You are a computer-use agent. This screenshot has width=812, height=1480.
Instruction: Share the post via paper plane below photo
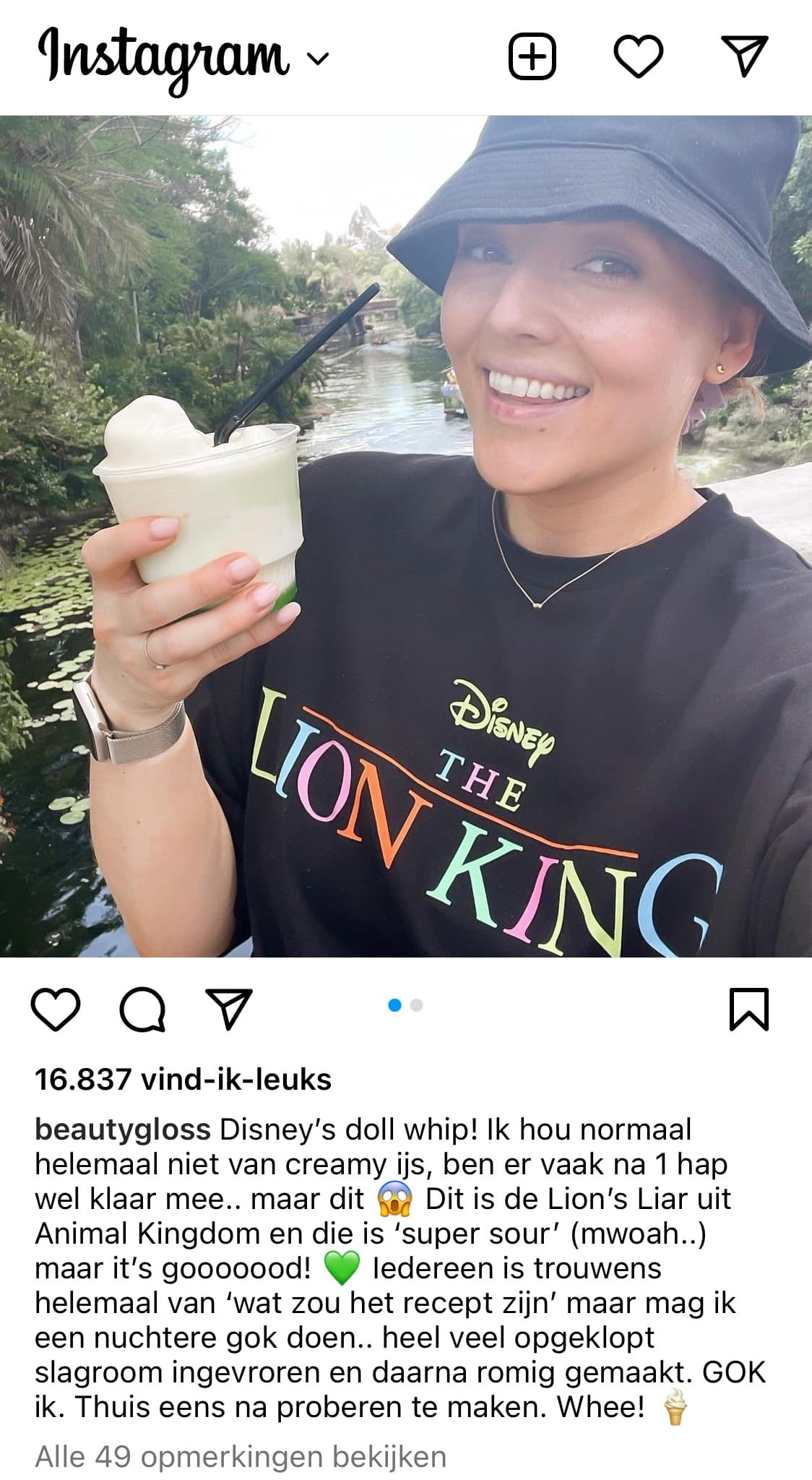click(x=229, y=1009)
